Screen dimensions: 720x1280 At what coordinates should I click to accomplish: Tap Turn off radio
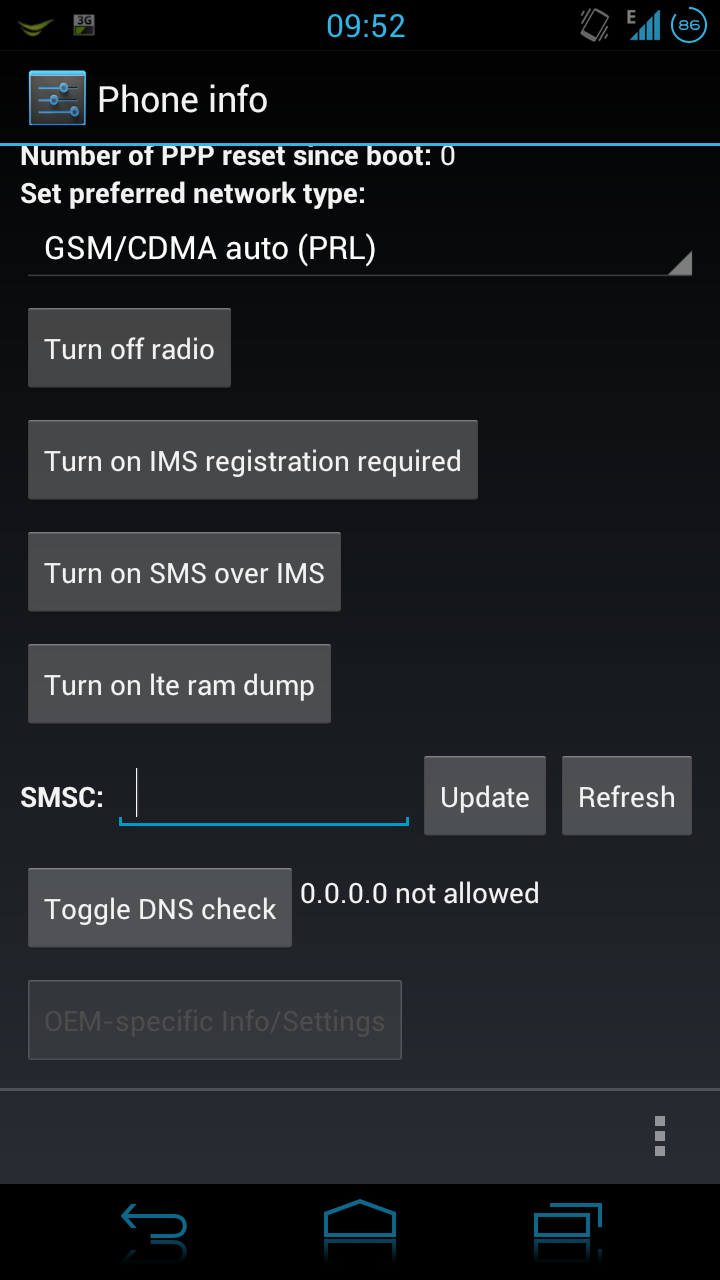point(129,348)
